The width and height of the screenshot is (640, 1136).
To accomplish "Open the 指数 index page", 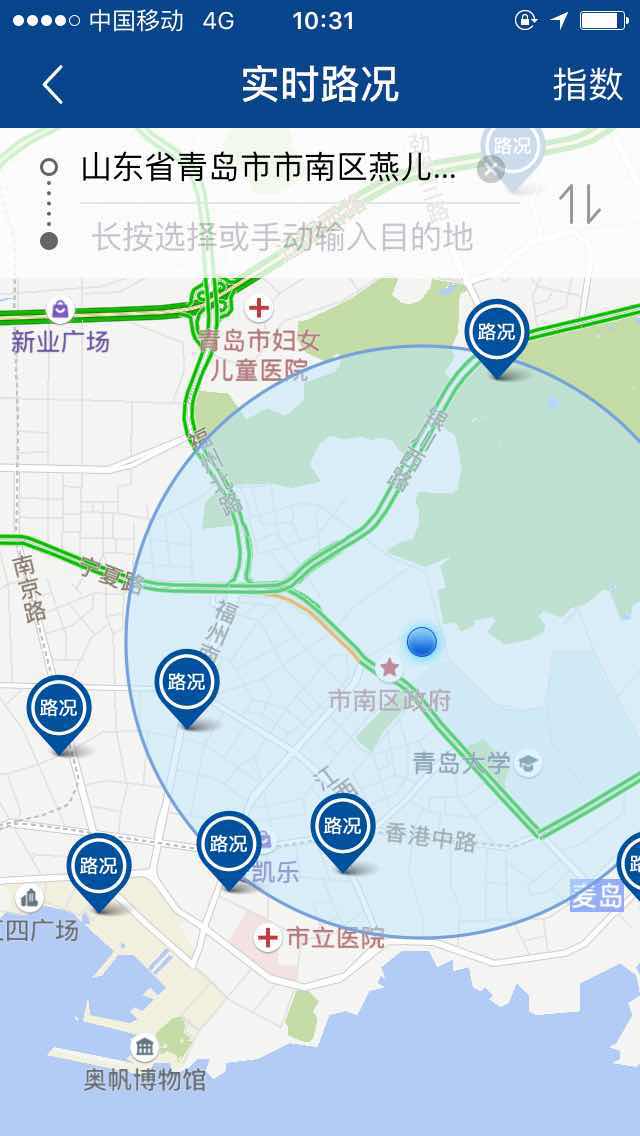I will pos(587,85).
